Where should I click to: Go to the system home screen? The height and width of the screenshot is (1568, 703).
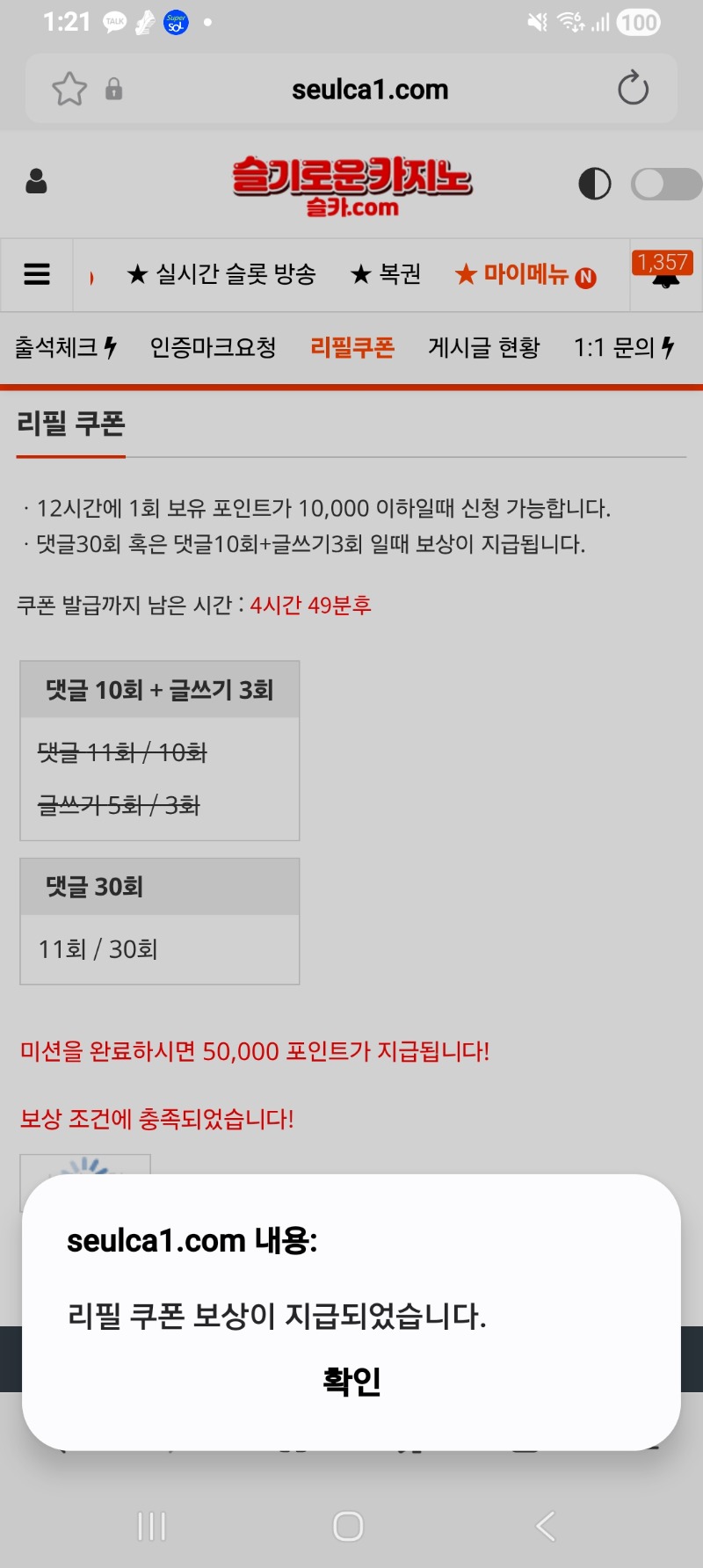click(x=348, y=1526)
